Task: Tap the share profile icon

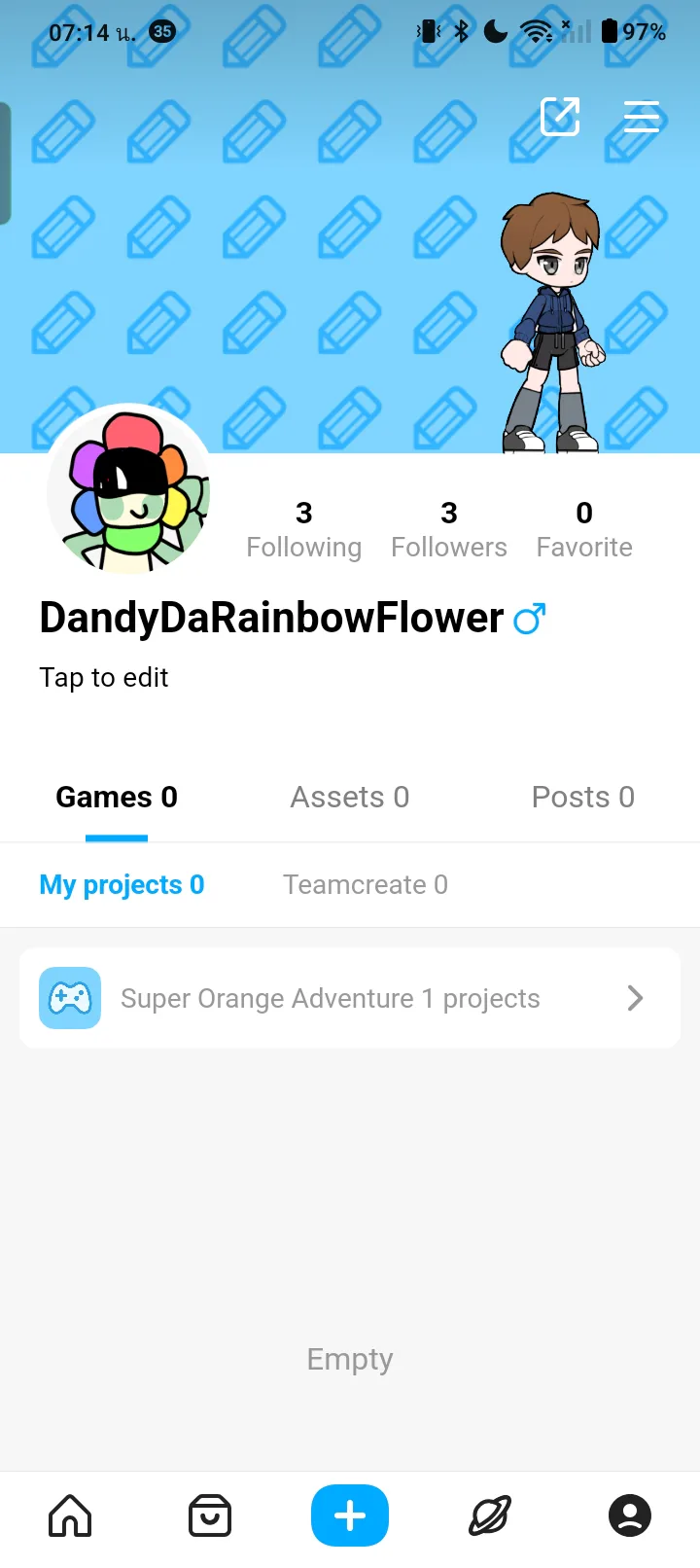Action: click(x=560, y=118)
